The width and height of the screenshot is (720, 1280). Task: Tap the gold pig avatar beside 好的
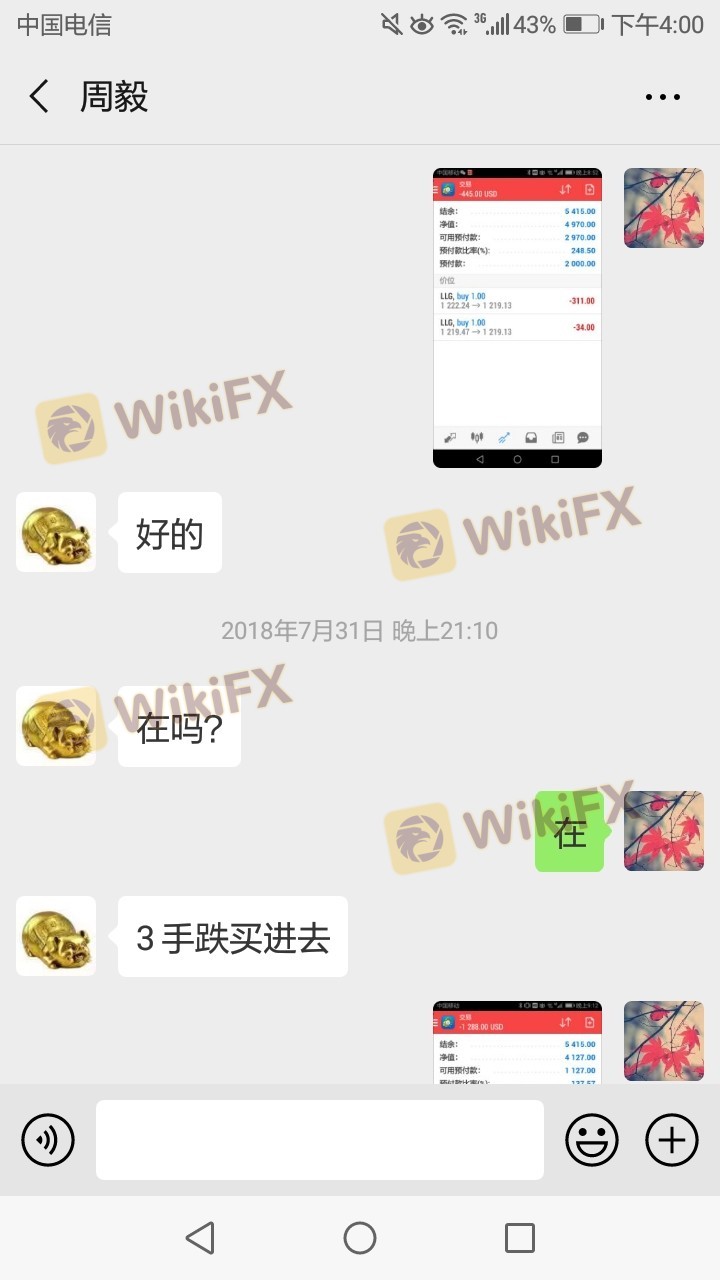click(56, 532)
